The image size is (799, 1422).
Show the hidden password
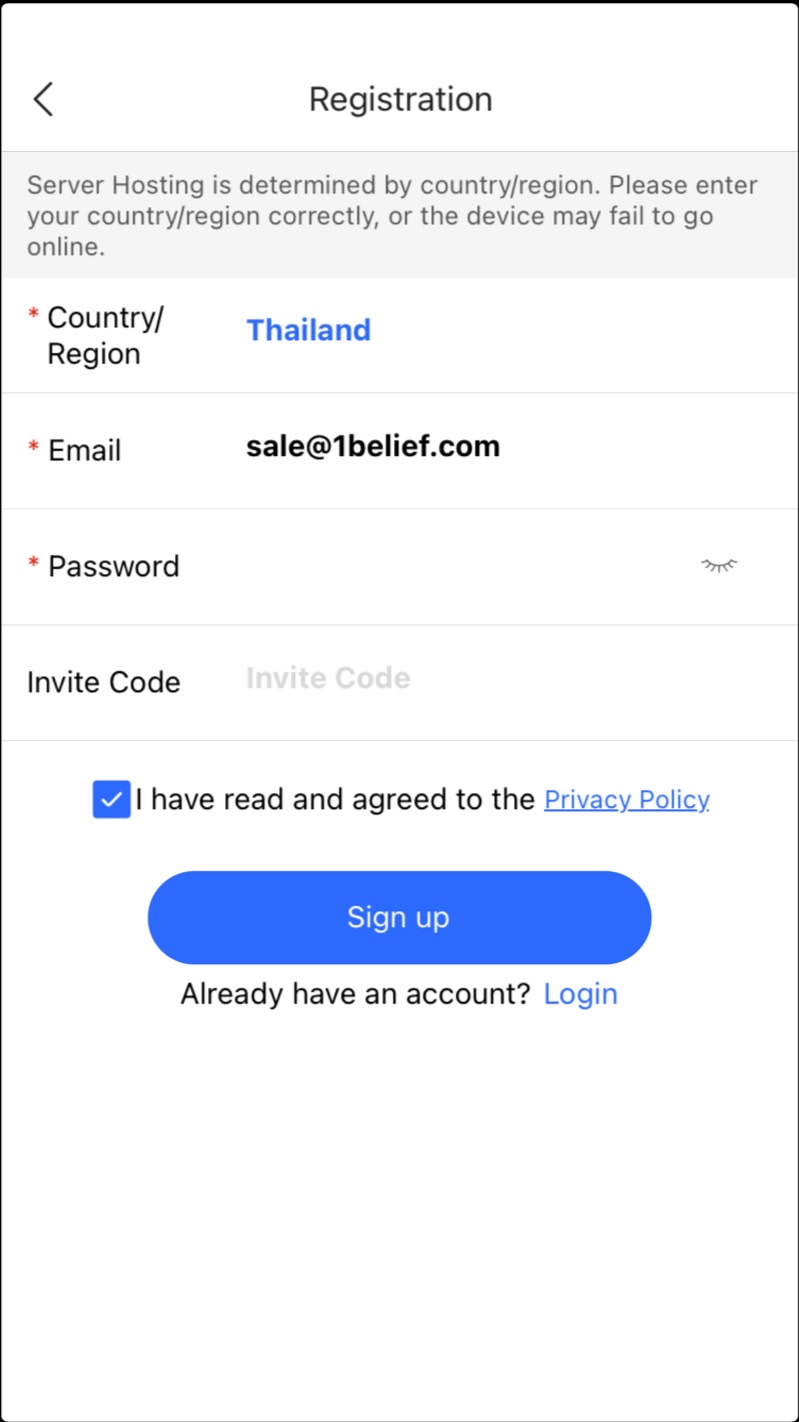(x=718, y=566)
